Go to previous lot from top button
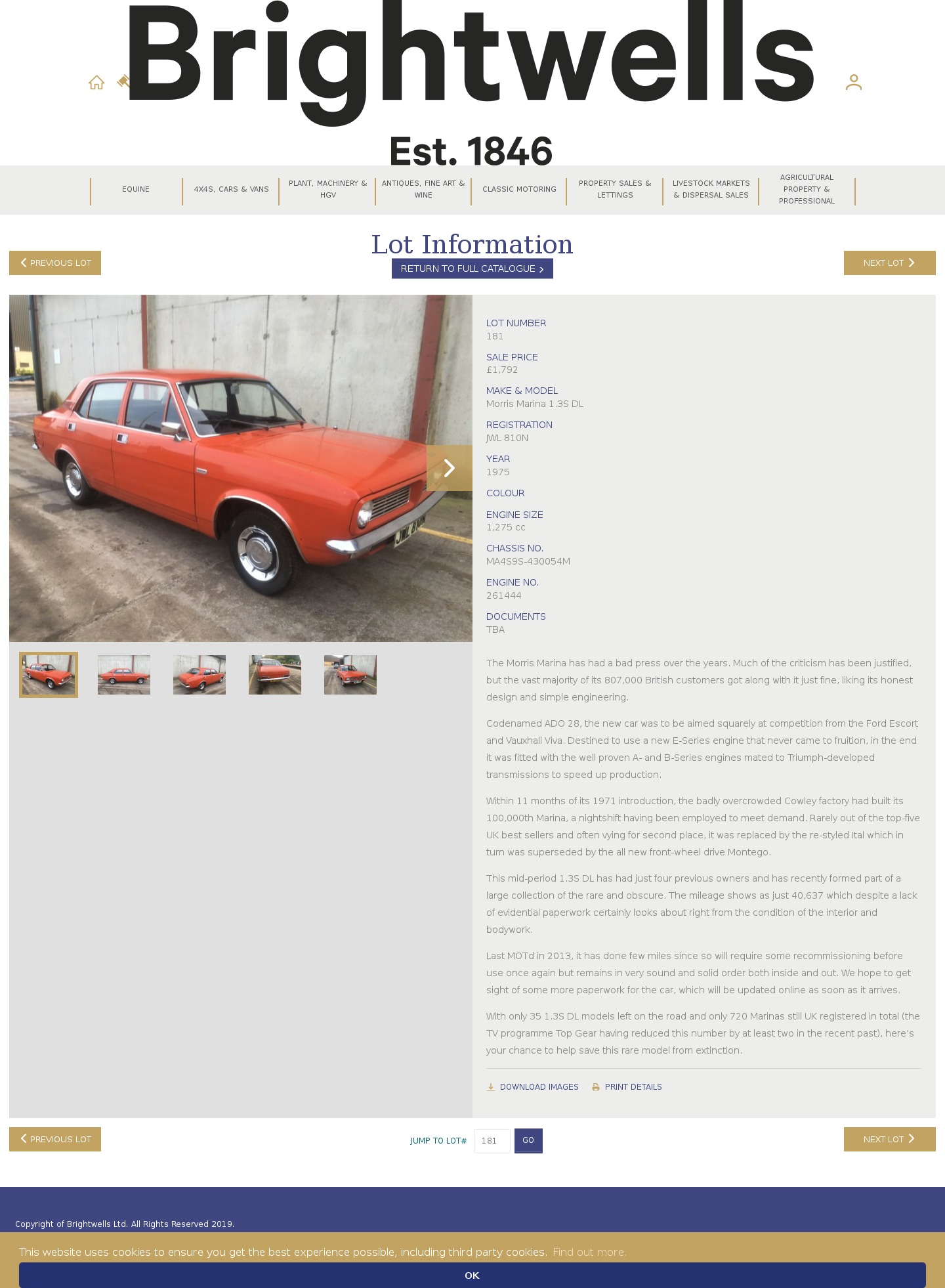The width and height of the screenshot is (945, 1288). [x=55, y=263]
